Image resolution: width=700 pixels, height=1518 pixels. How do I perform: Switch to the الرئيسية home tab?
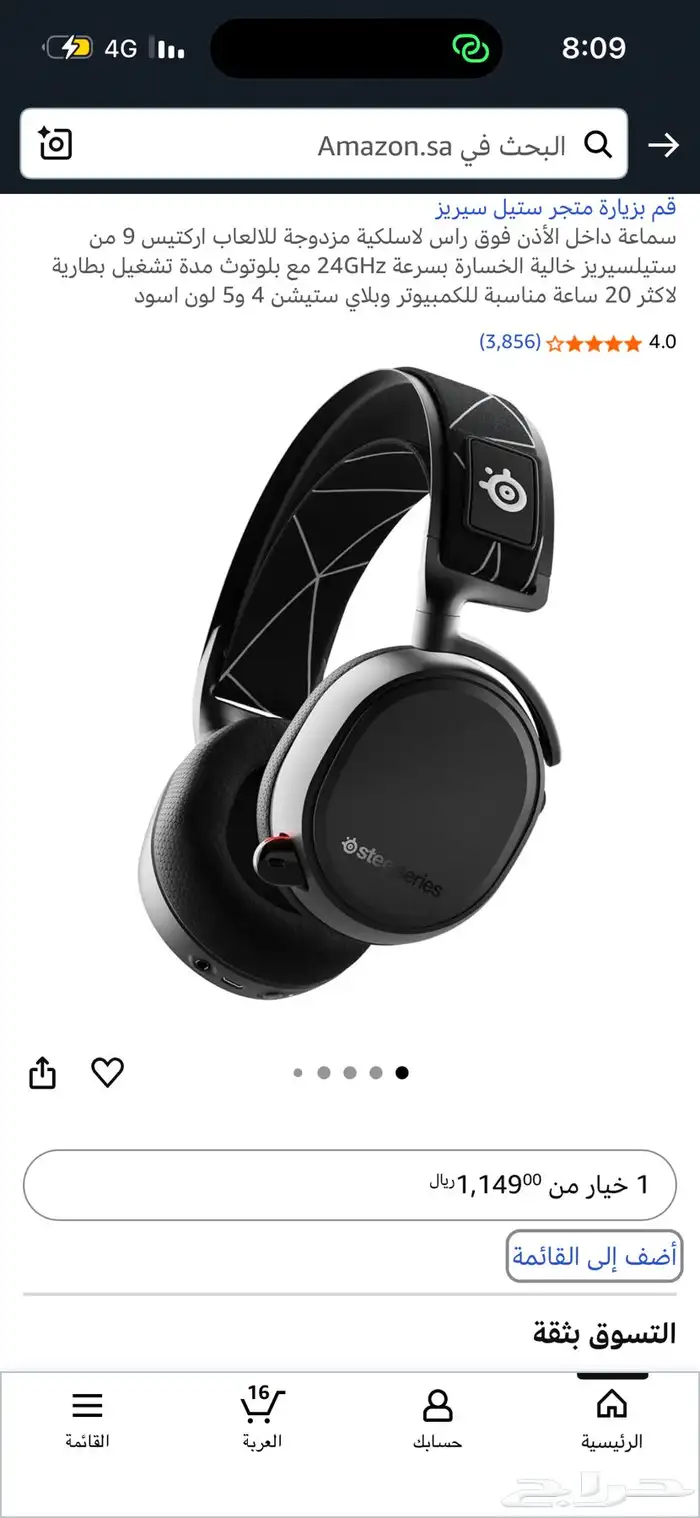click(x=612, y=1420)
